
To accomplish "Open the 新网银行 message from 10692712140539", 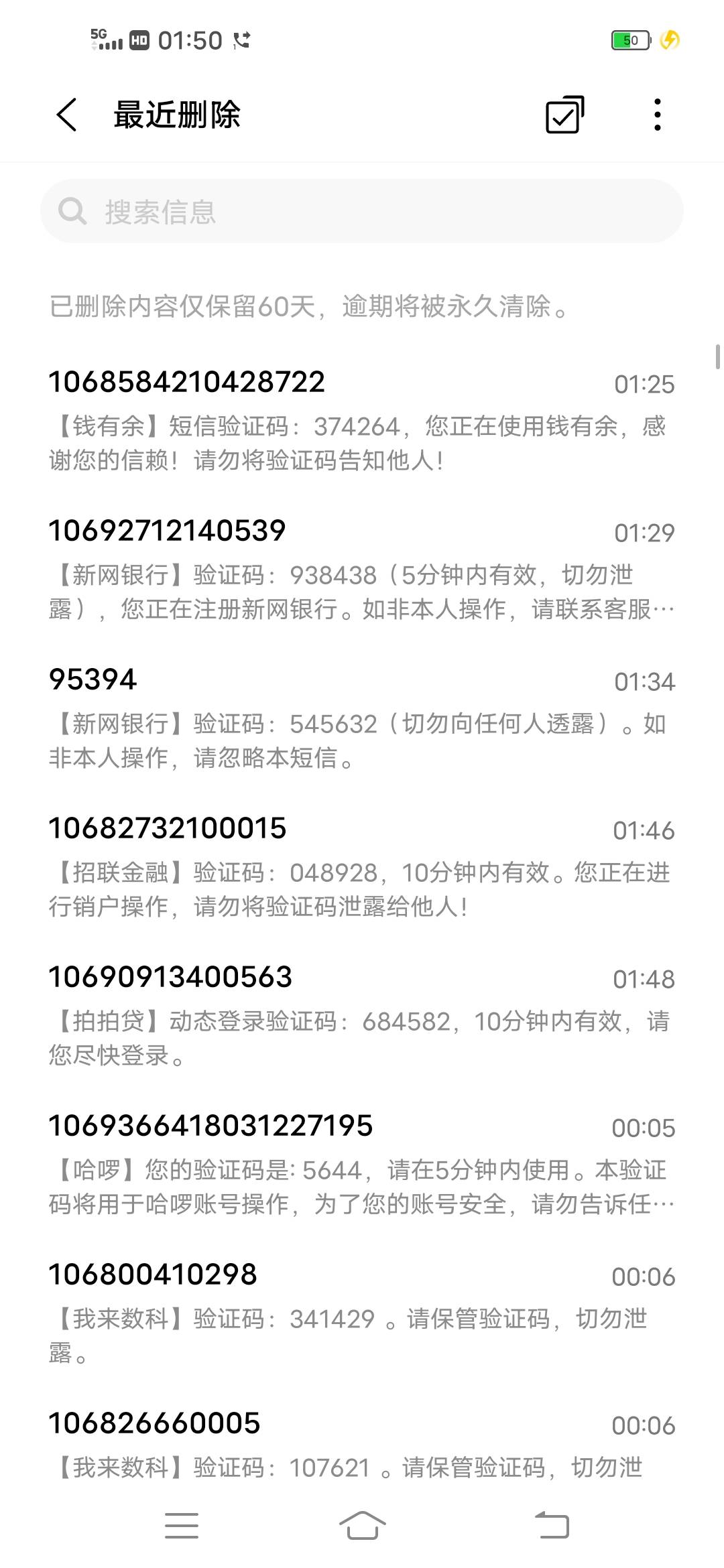I will [x=362, y=570].
